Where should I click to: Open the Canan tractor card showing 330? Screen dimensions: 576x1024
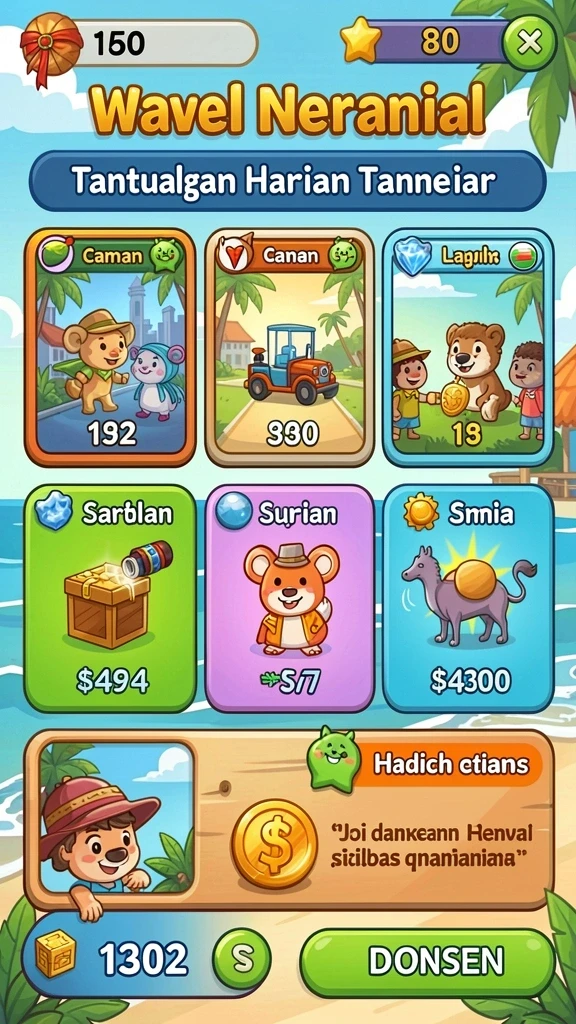click(x=289, y=346)
